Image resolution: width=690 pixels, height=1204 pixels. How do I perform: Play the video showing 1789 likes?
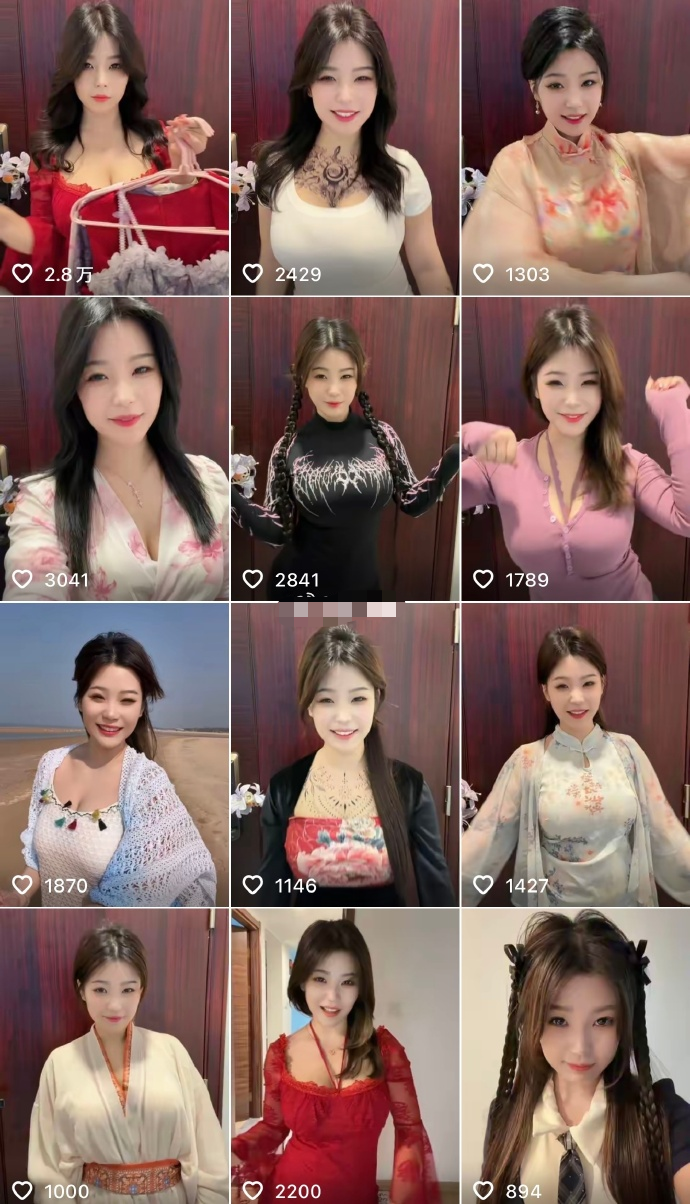point(576,449)
